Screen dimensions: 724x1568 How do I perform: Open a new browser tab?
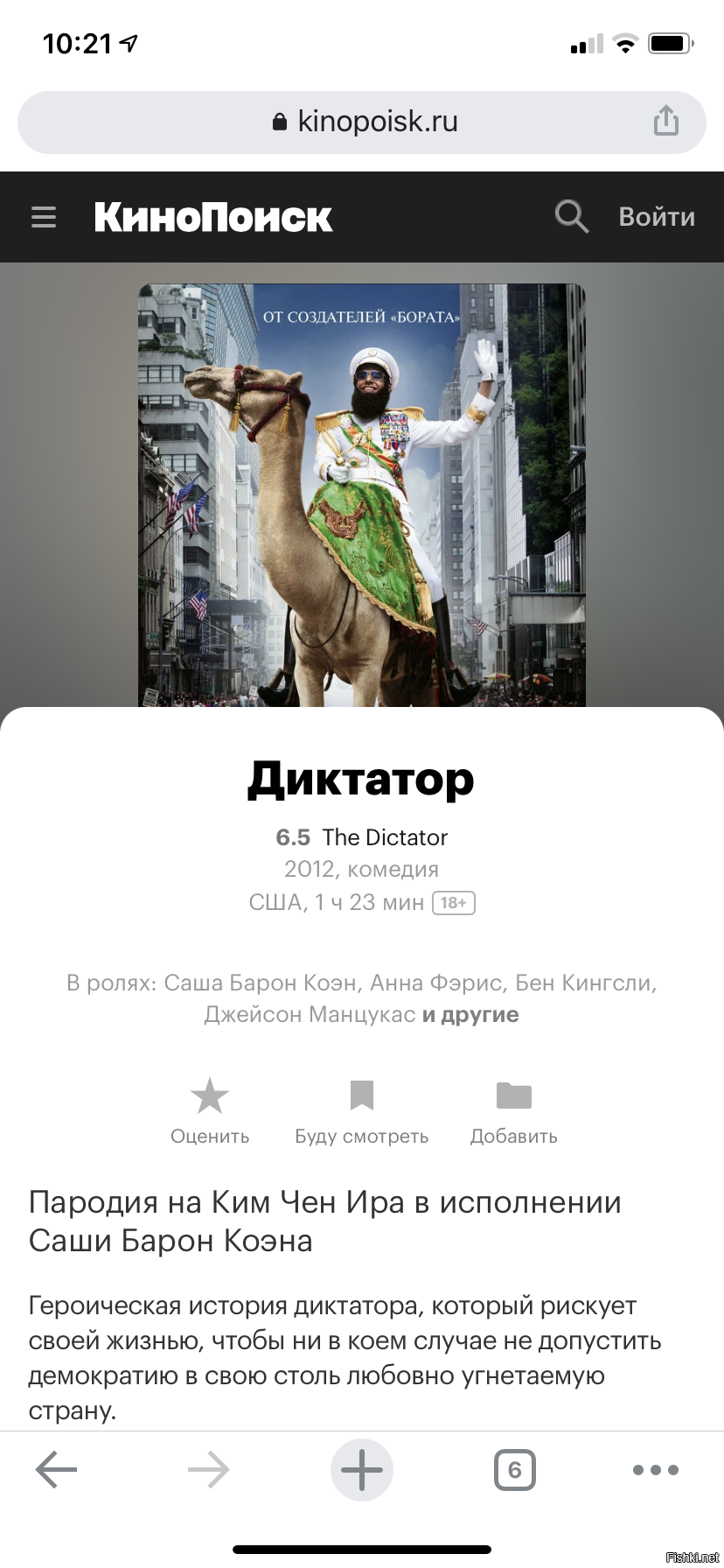362,1470
